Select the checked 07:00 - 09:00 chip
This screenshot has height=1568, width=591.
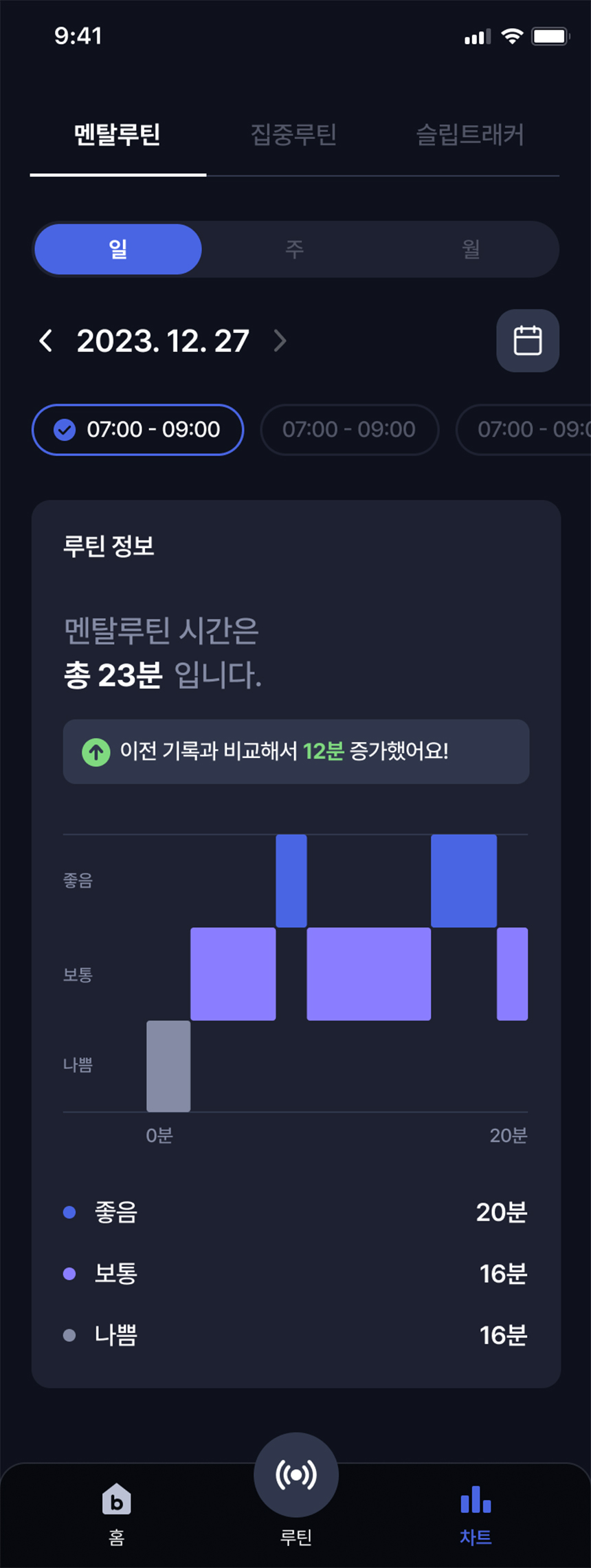pyautogui.click(x=137, y=430)
